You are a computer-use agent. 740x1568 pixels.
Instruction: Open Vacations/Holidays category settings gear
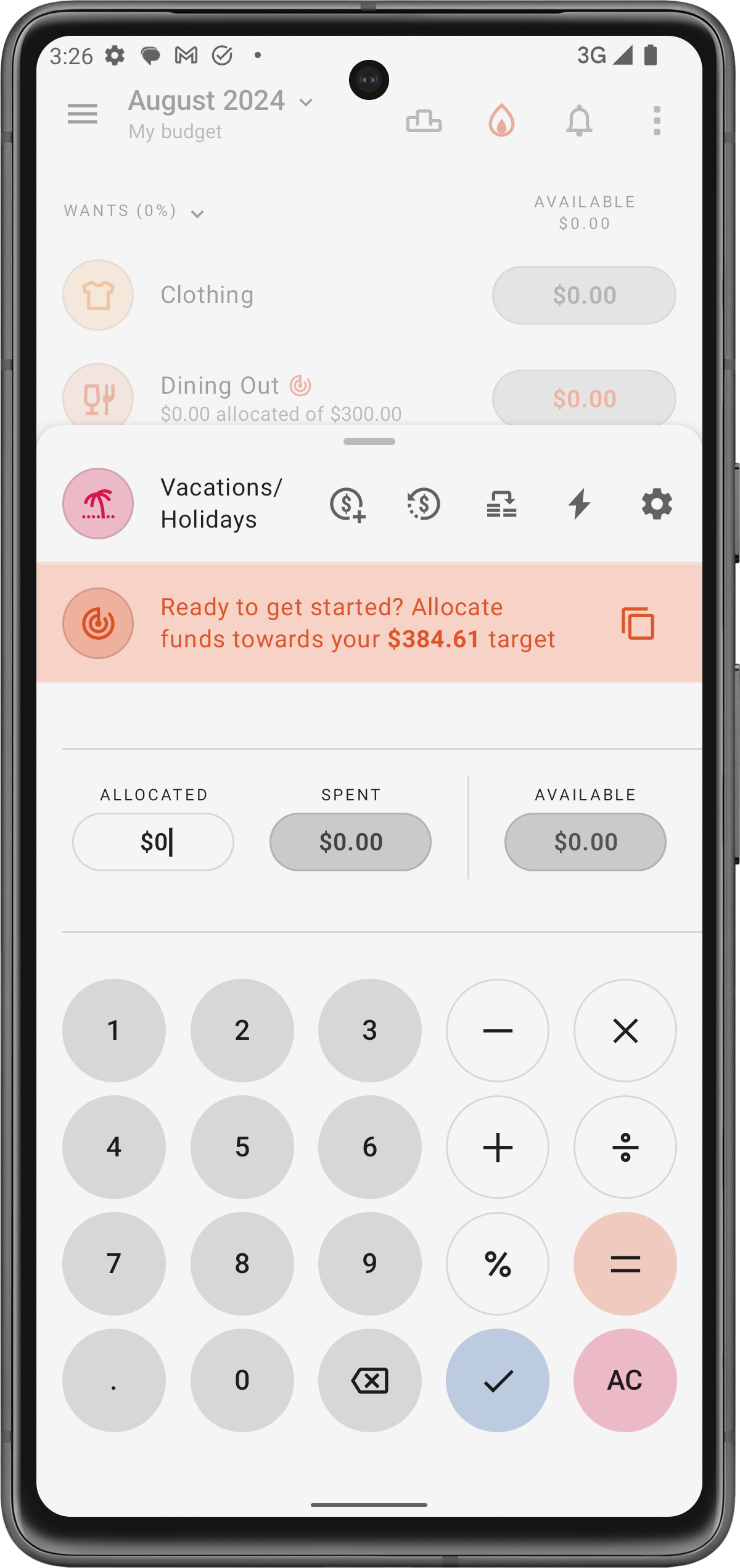pyautogui.click(x=657, y=504)
